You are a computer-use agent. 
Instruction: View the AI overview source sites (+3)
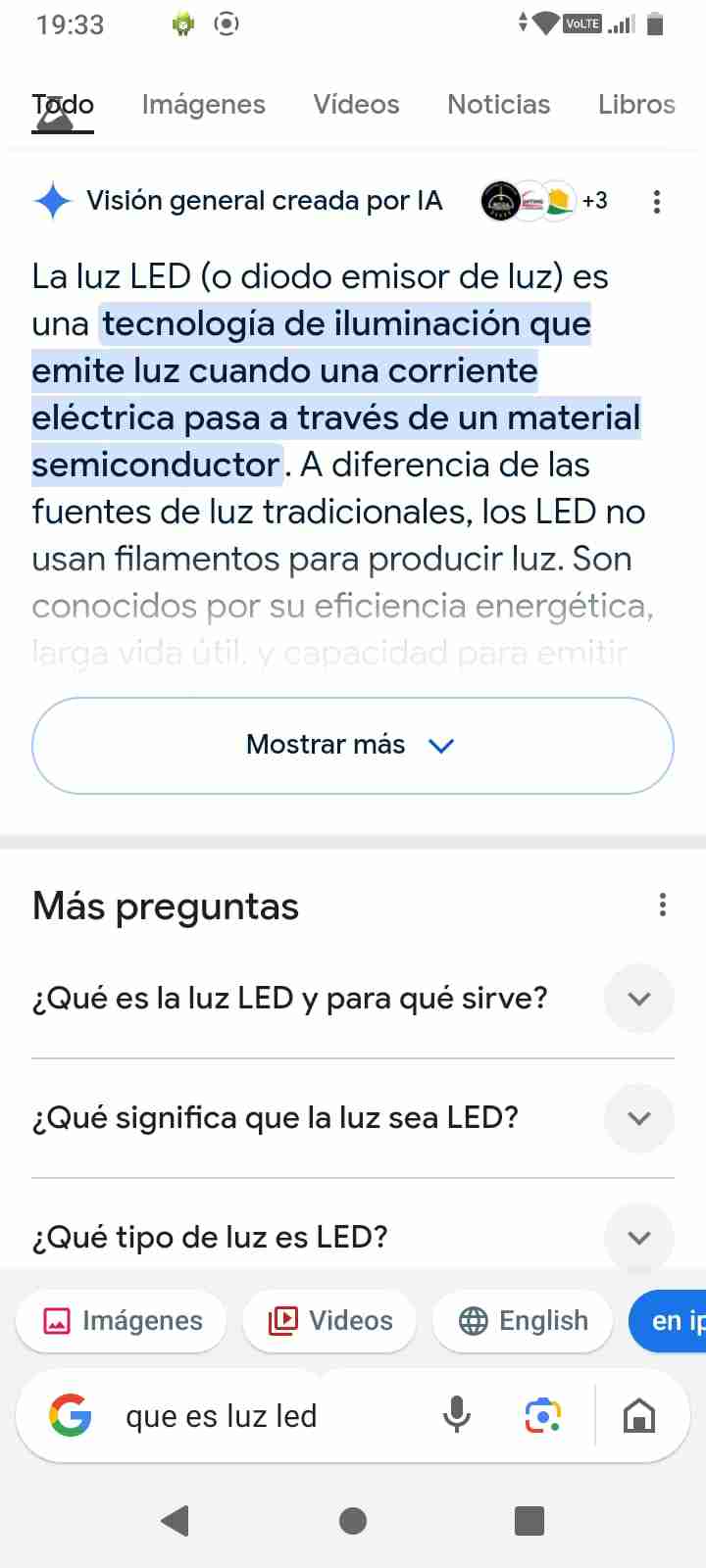click(544, 201)
